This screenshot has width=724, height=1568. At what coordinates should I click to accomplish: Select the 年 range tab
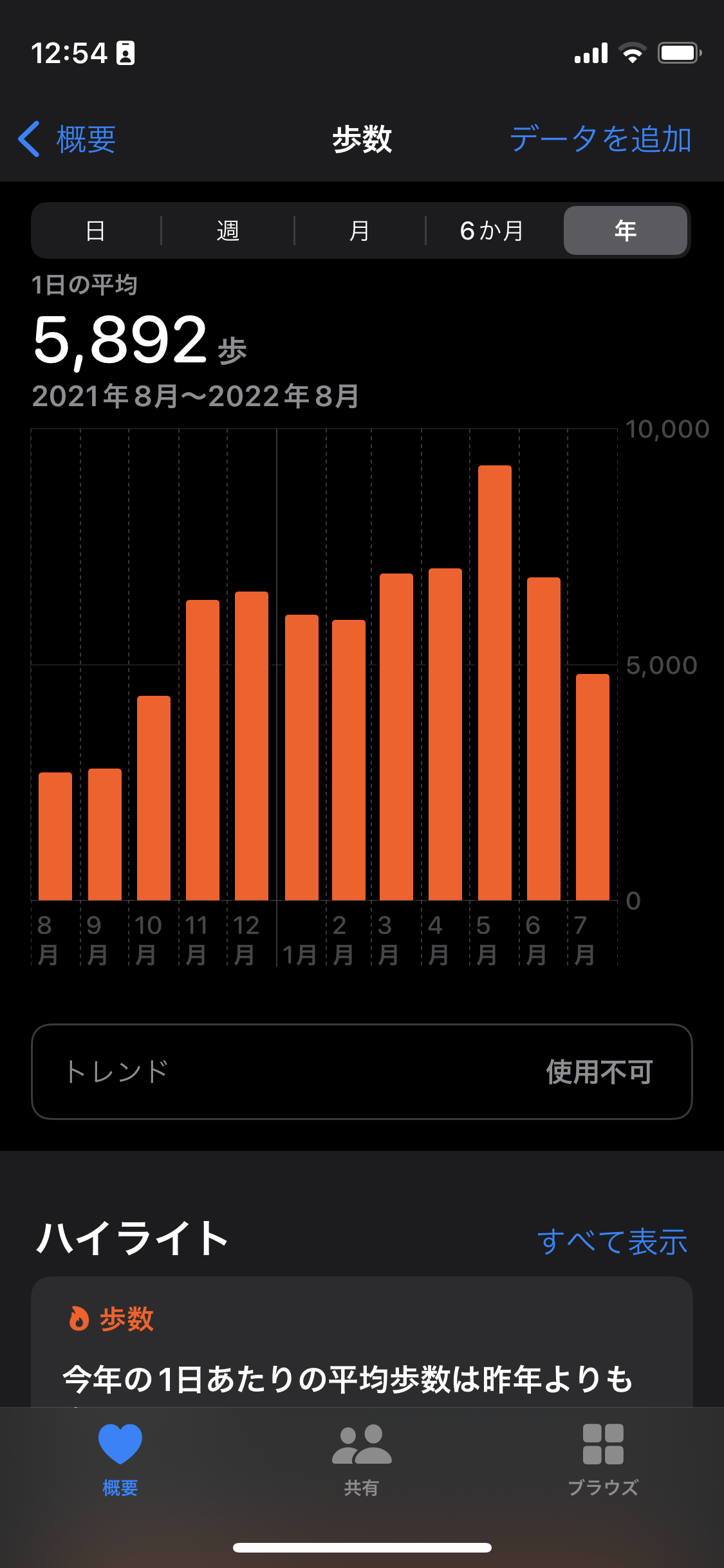pyautogui.click(x=625, y=230)
